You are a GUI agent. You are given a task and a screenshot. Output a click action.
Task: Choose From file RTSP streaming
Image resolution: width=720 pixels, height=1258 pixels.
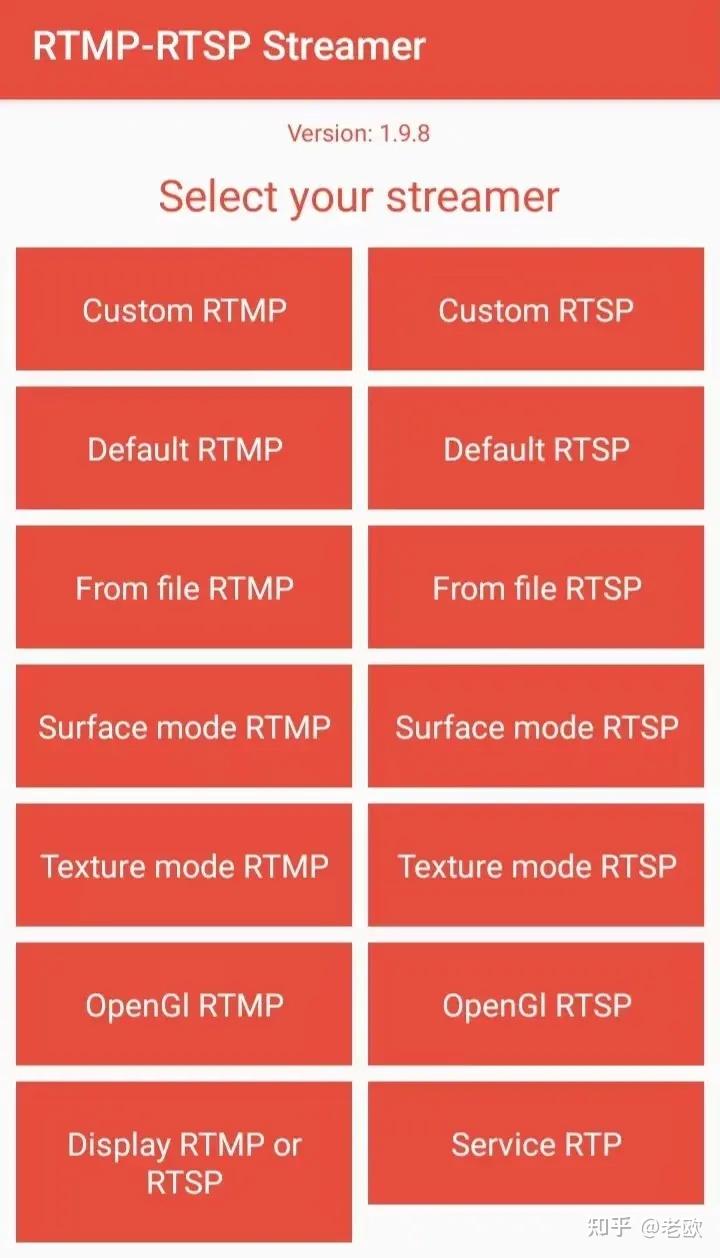pos(536,587)
